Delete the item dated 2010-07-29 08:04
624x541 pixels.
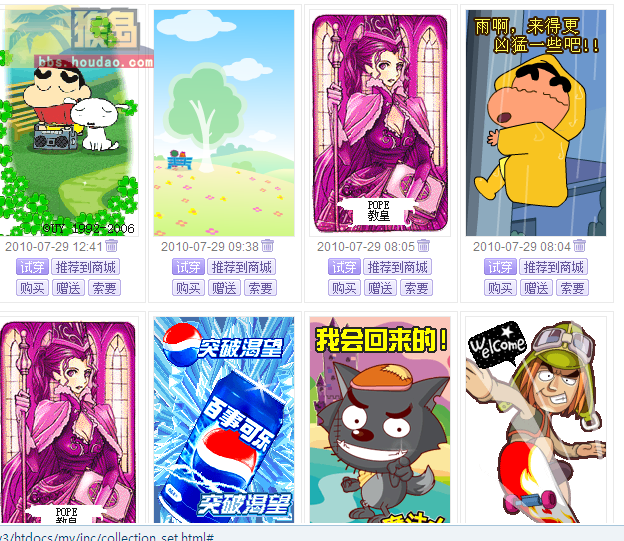pyautogui.click(x=579, y=246)
